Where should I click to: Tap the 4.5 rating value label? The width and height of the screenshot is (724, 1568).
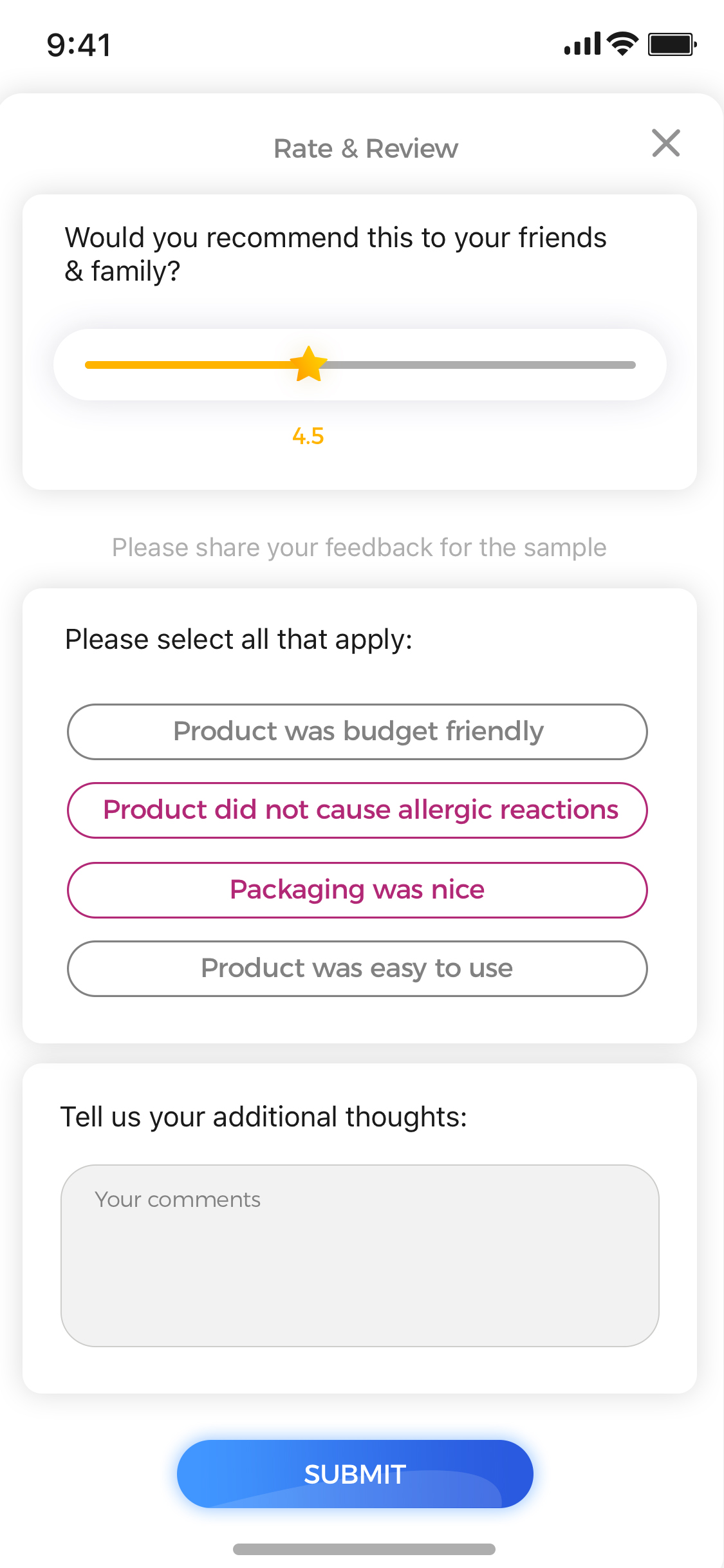[x=308, y=436]
